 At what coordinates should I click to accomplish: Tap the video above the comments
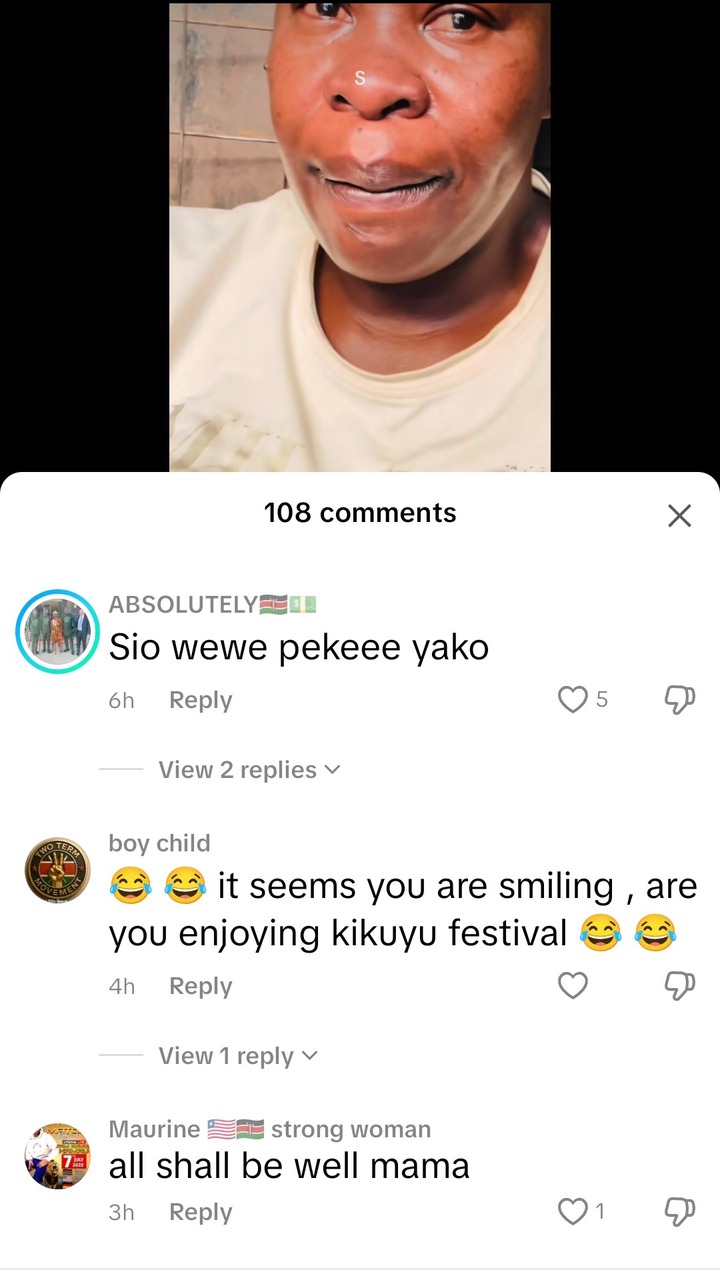pyautogui.click(x=360, y=235)
